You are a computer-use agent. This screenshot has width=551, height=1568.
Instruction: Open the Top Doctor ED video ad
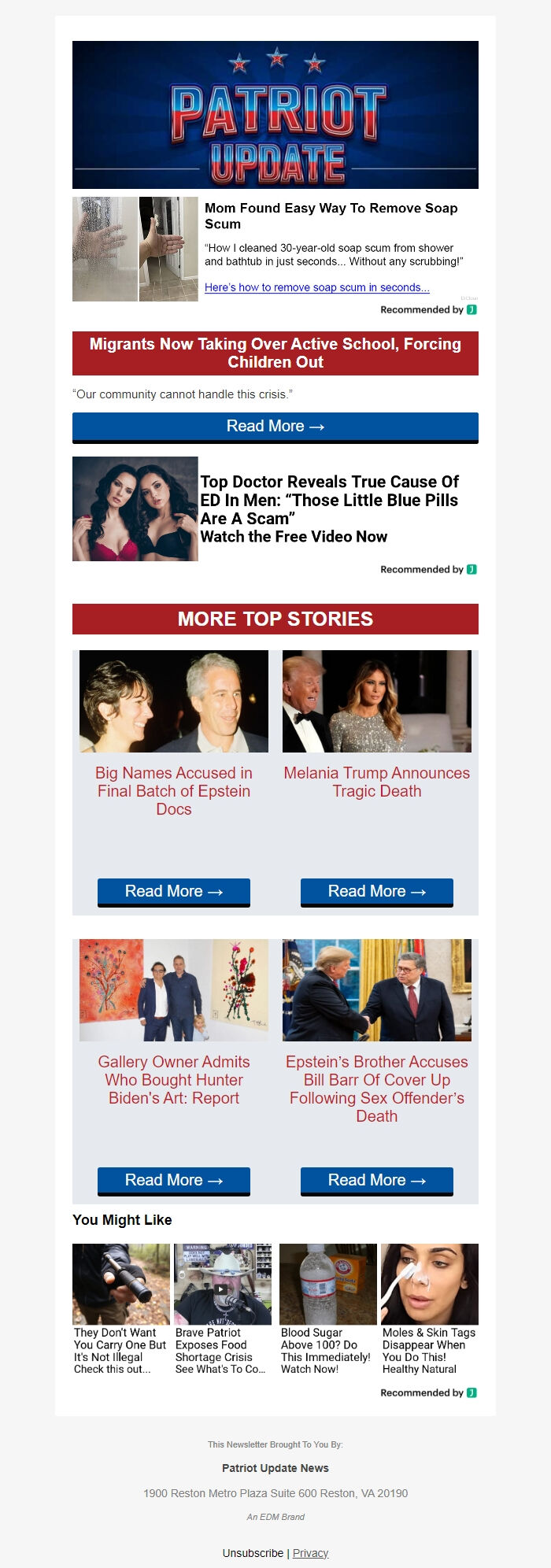tap(329, 508)
